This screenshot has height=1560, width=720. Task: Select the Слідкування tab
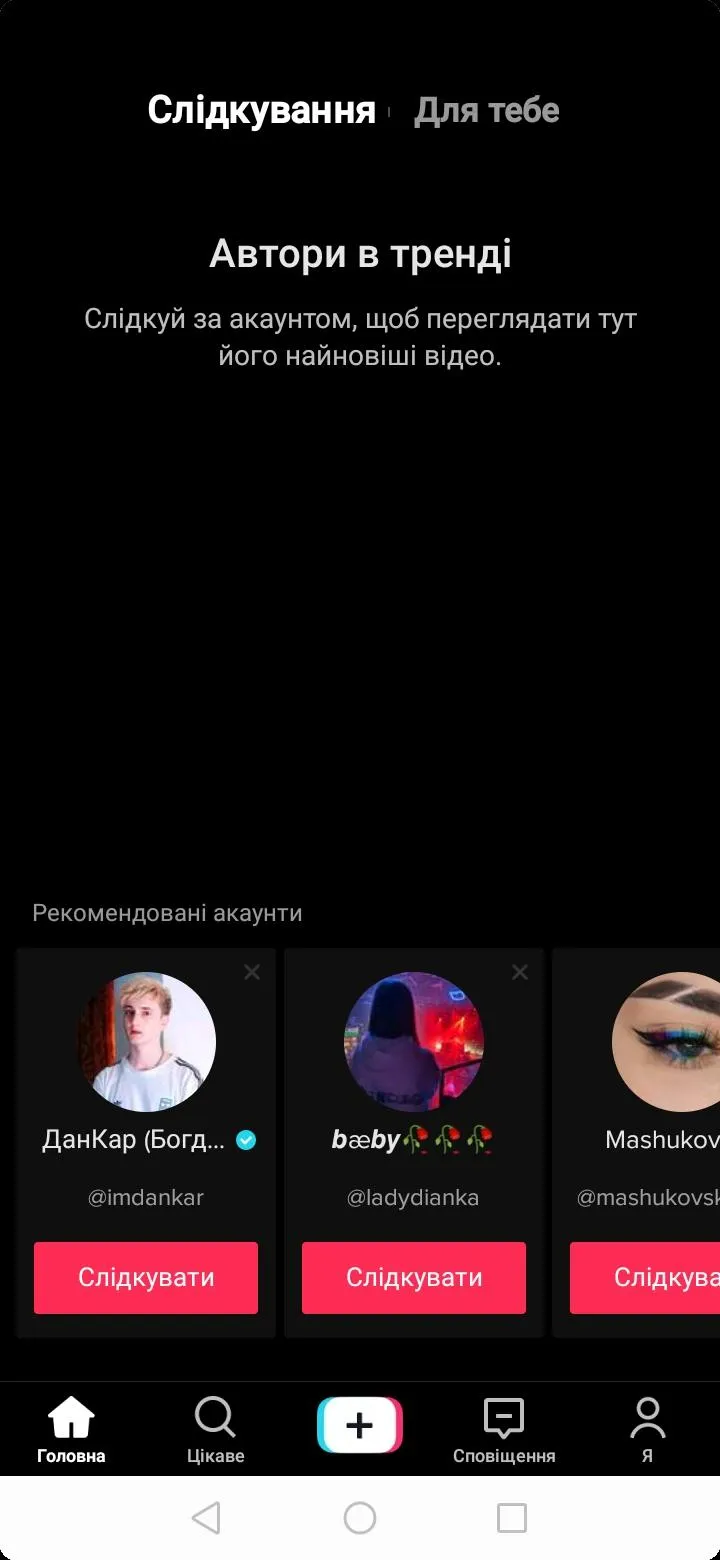click(261, 110)
